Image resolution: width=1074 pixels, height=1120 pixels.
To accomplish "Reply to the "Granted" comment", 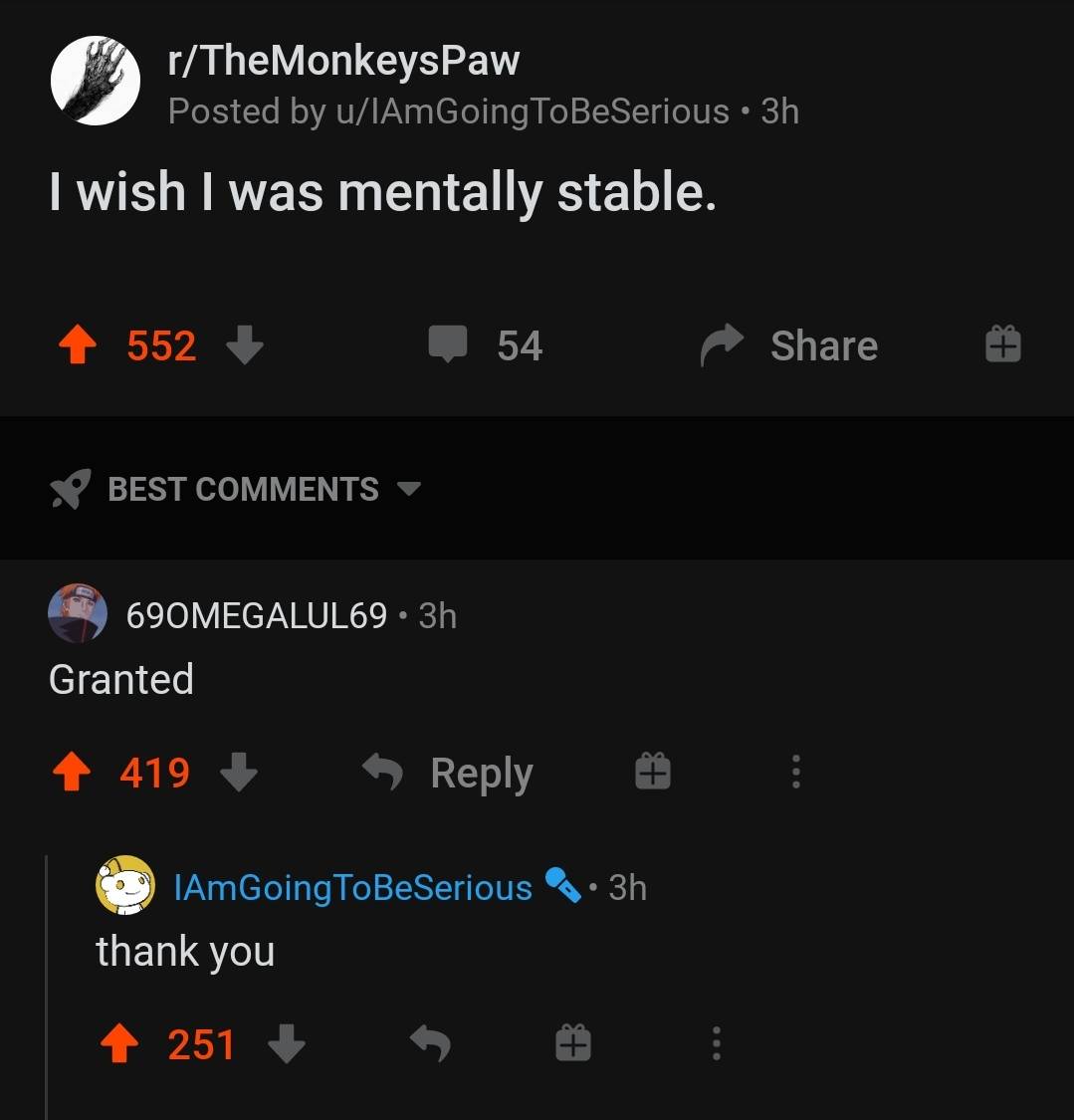I will click(x=448, y=773).
